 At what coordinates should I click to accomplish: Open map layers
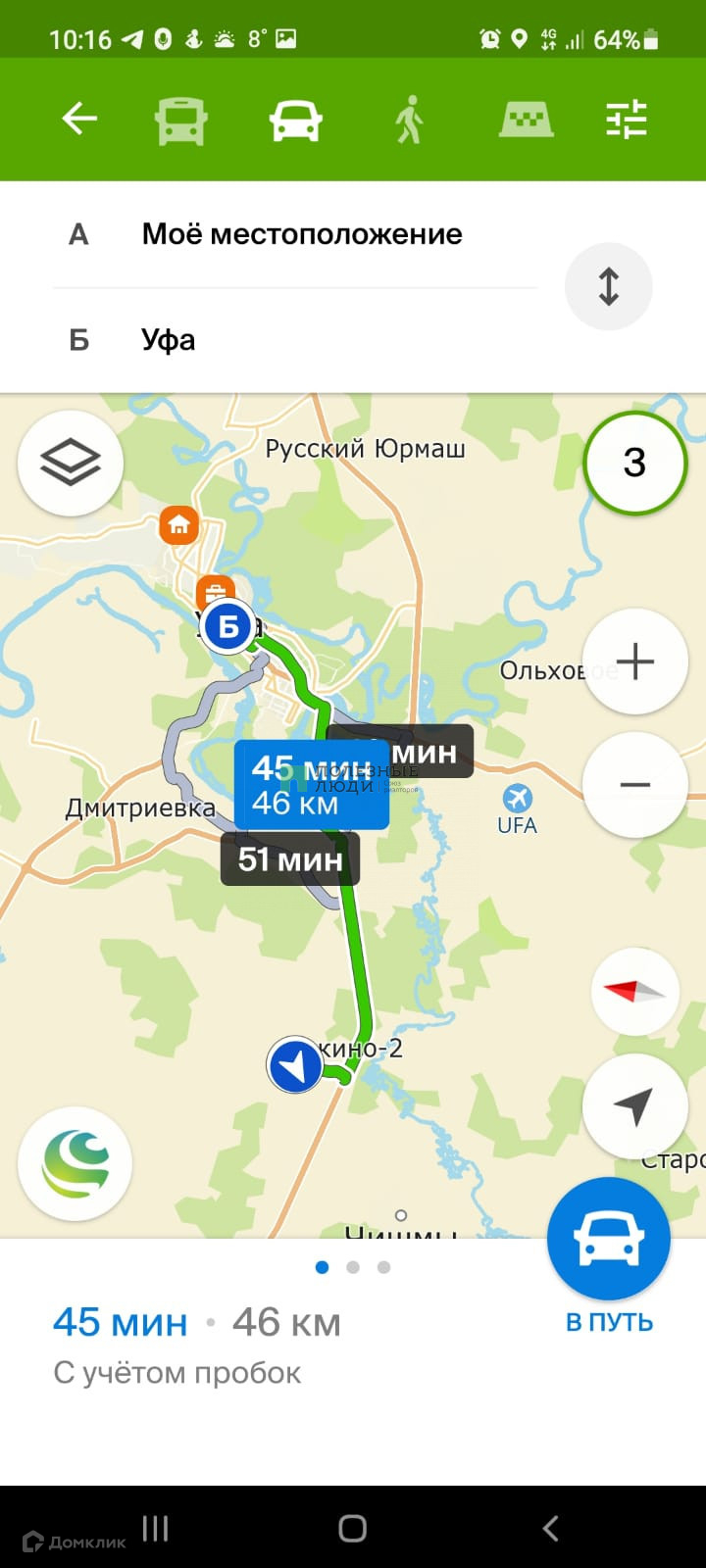(x=71, y=463)
